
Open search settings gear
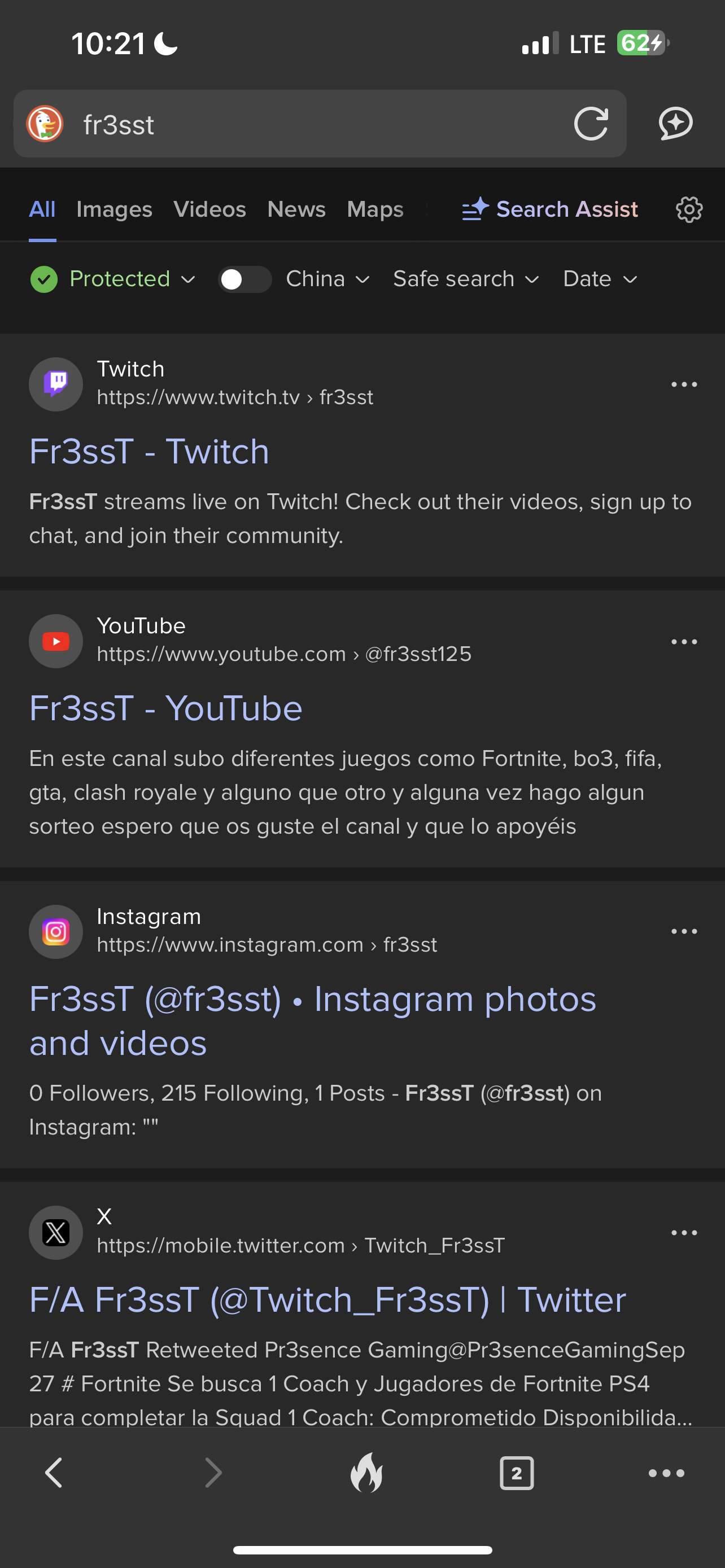pyautogui.click(x=689, y=209)
